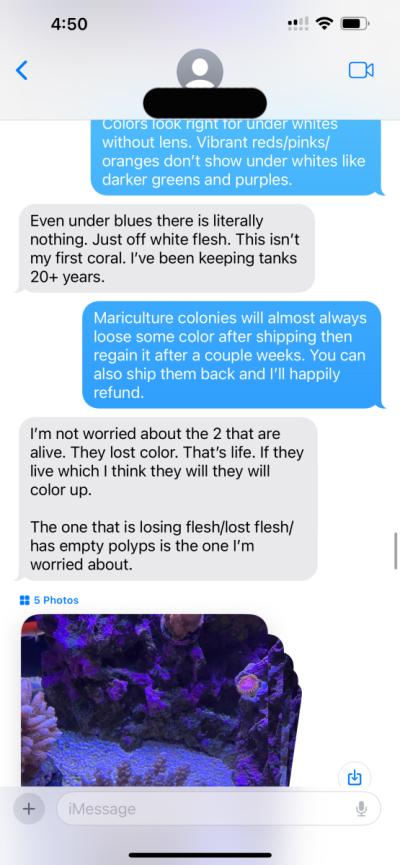Go back to the conversations list
The height and width of the screenshot is (865, 400).
coord(22,70)
